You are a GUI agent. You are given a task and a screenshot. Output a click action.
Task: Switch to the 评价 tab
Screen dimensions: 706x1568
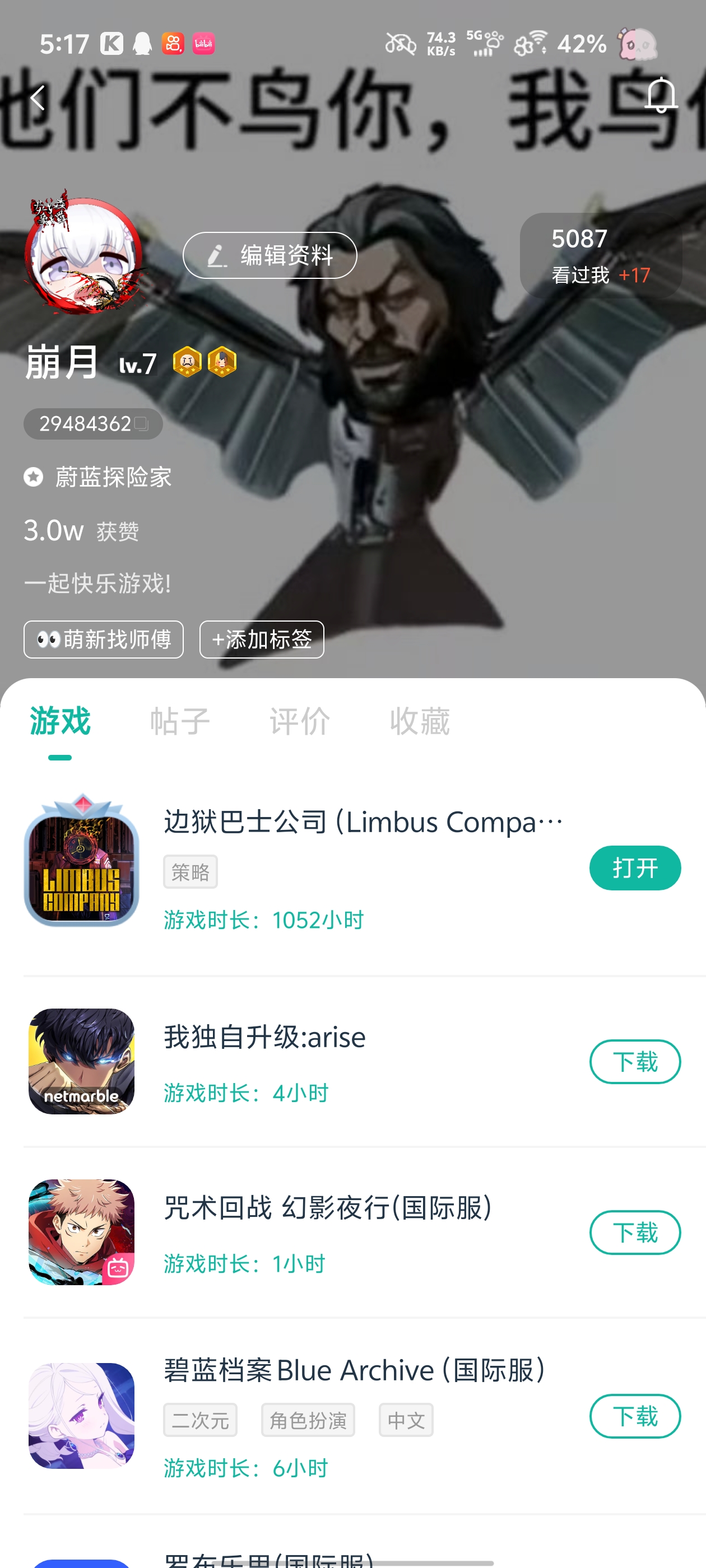300,721
